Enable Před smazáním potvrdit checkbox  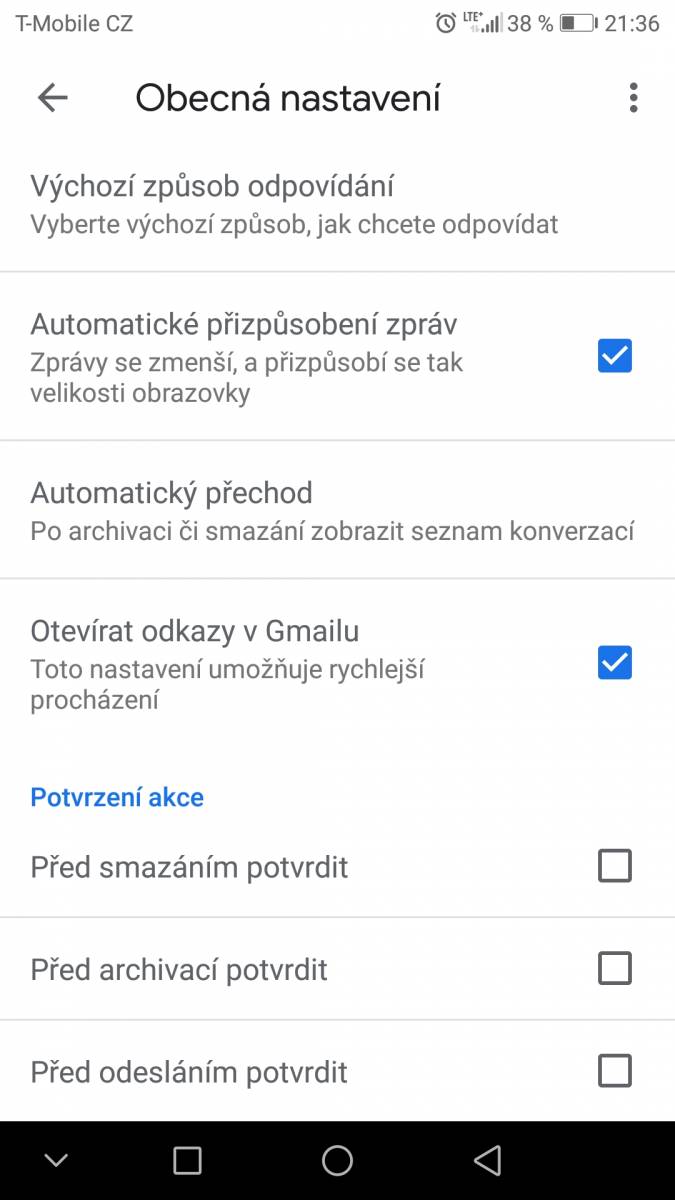[x=614, y=865]
